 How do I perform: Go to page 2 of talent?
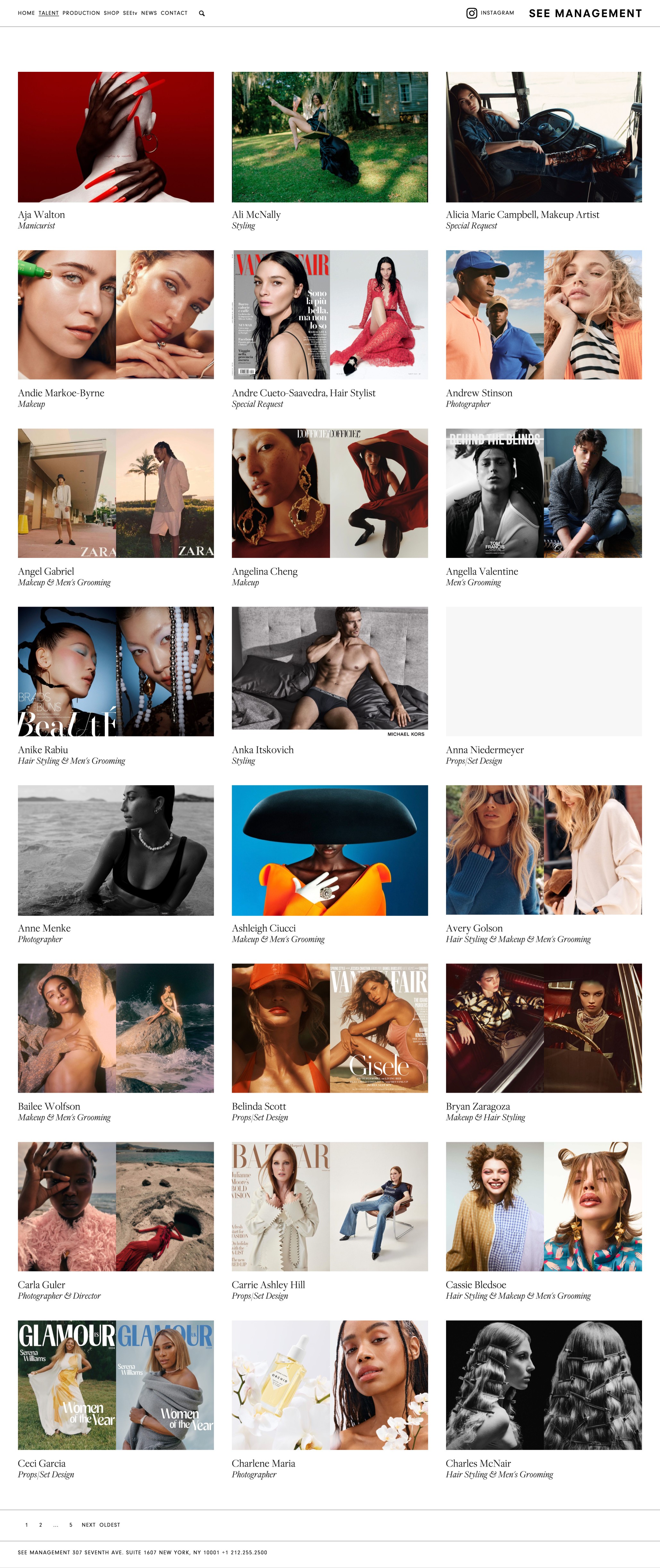41,1525
